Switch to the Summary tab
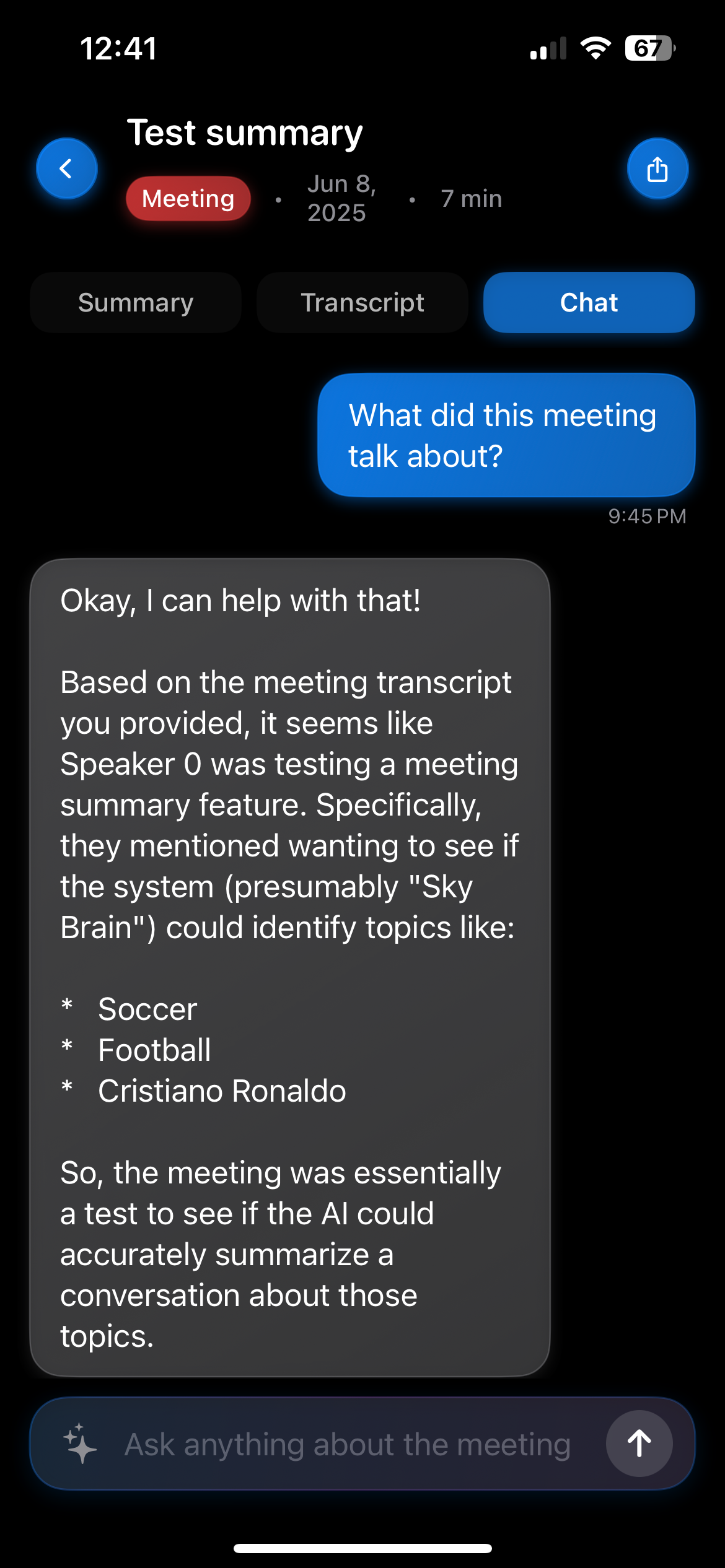 click(x=136, y=303)
